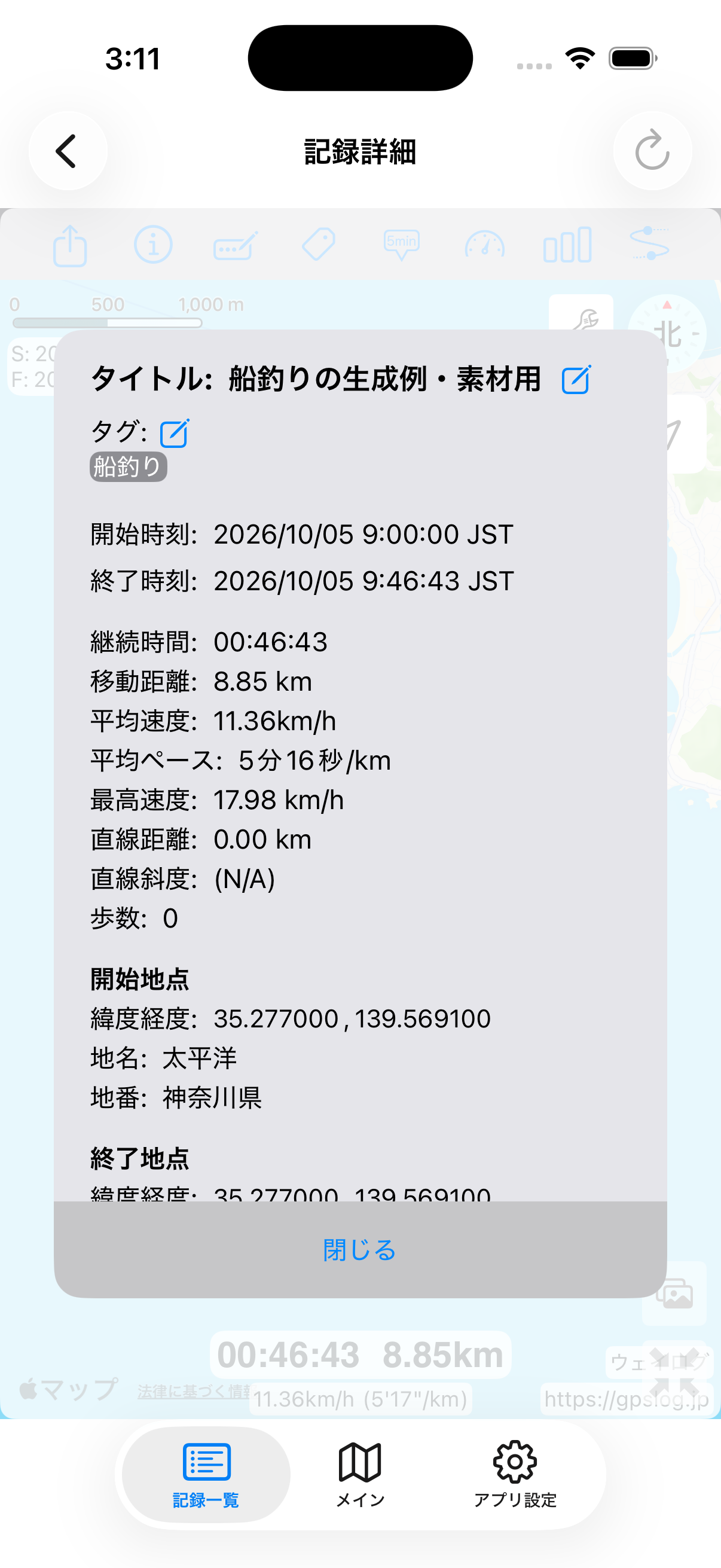This screenshot has width=721, height=1568.
Task: Select the 船釣り tag chip
Action: coord(129,467)
